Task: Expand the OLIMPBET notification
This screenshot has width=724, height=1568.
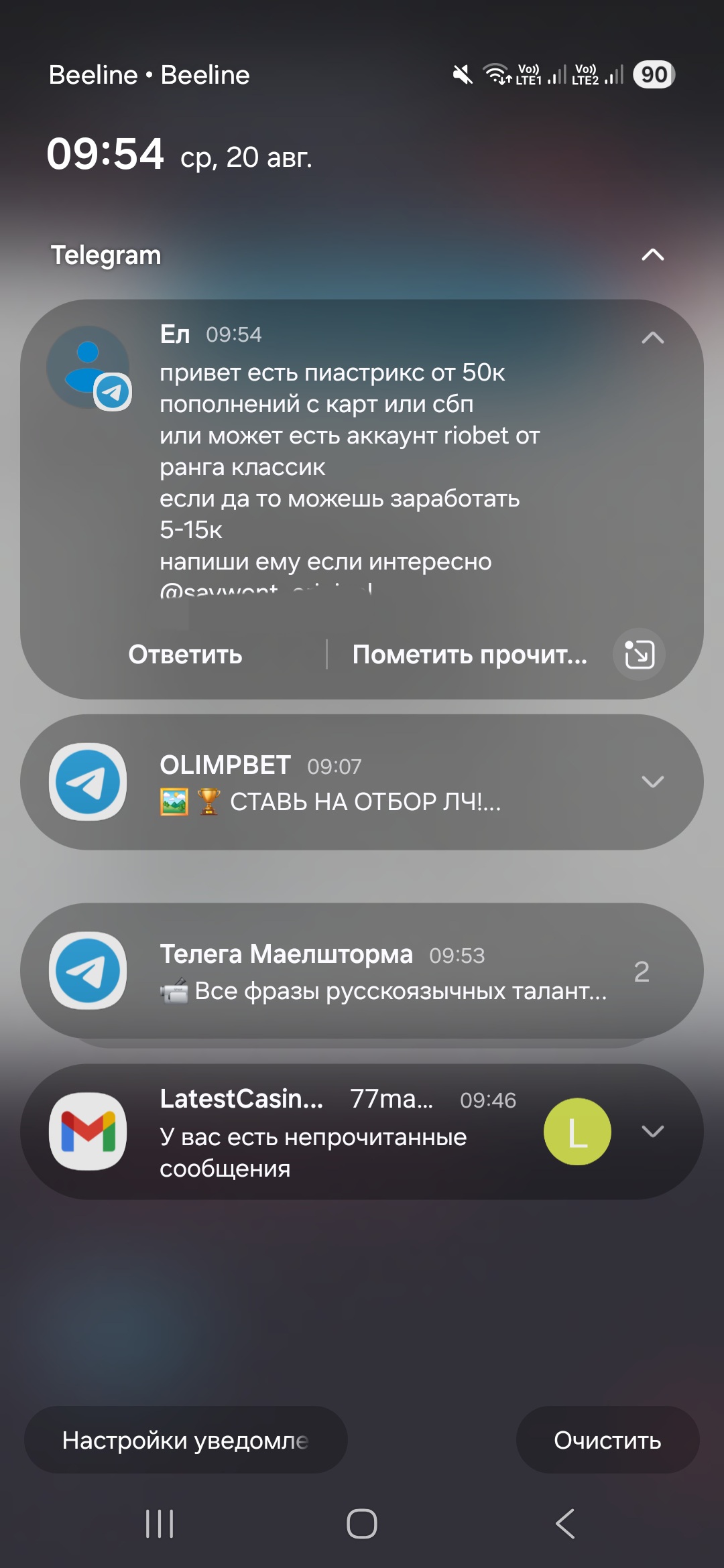Action: (652, 782)
